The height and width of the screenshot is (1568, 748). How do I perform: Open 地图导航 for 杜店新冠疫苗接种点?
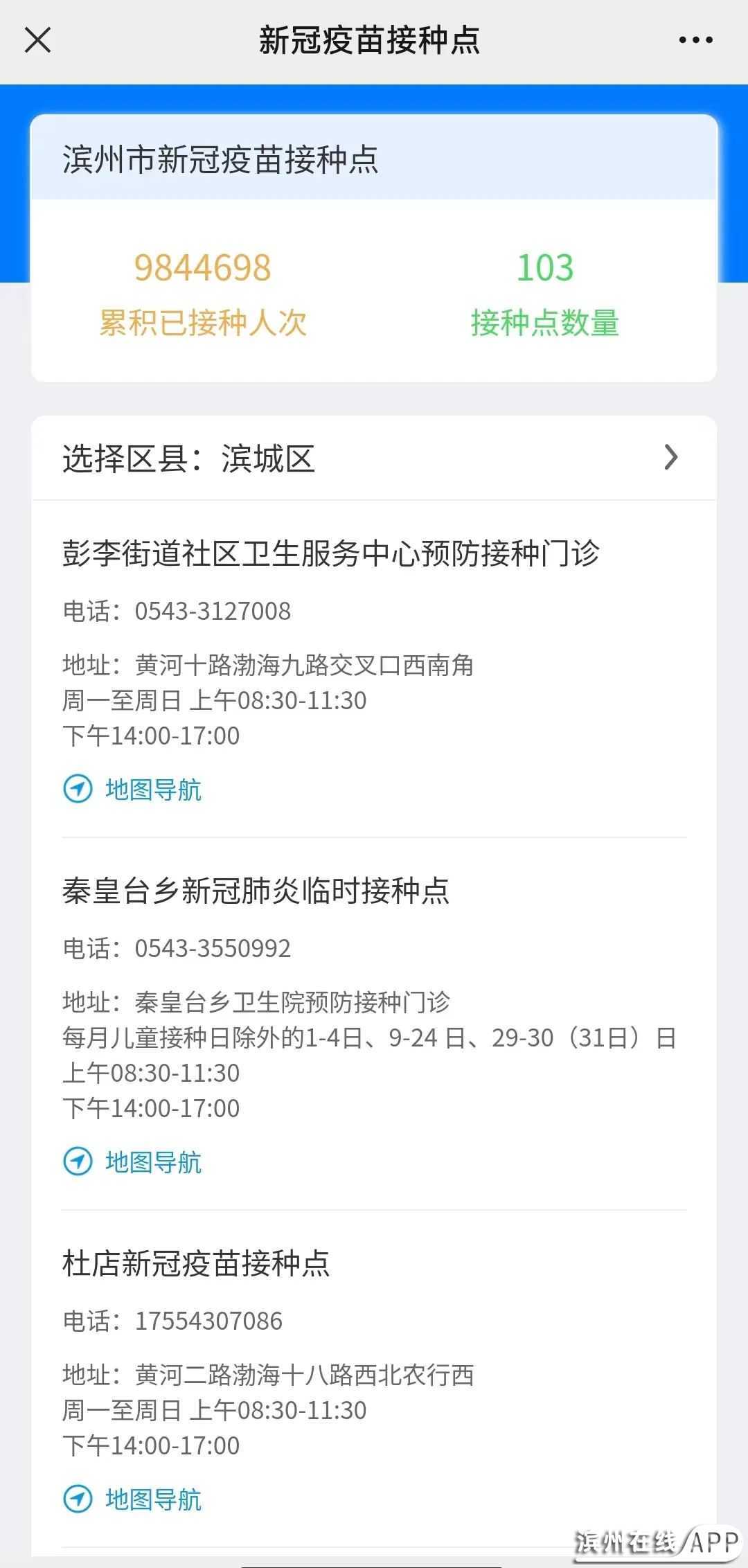coord(133,1499)
